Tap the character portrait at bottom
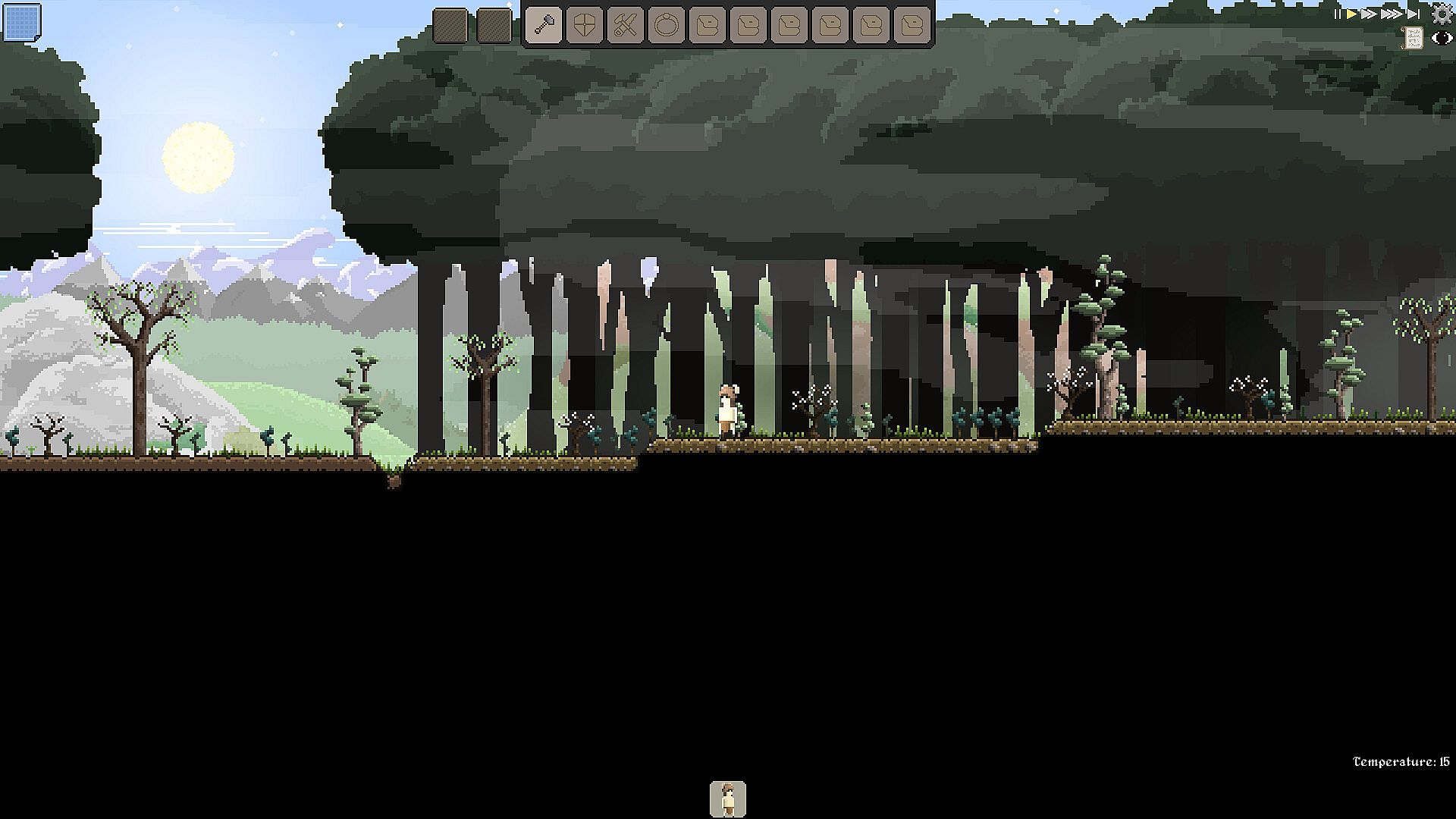 pos(728,799)
